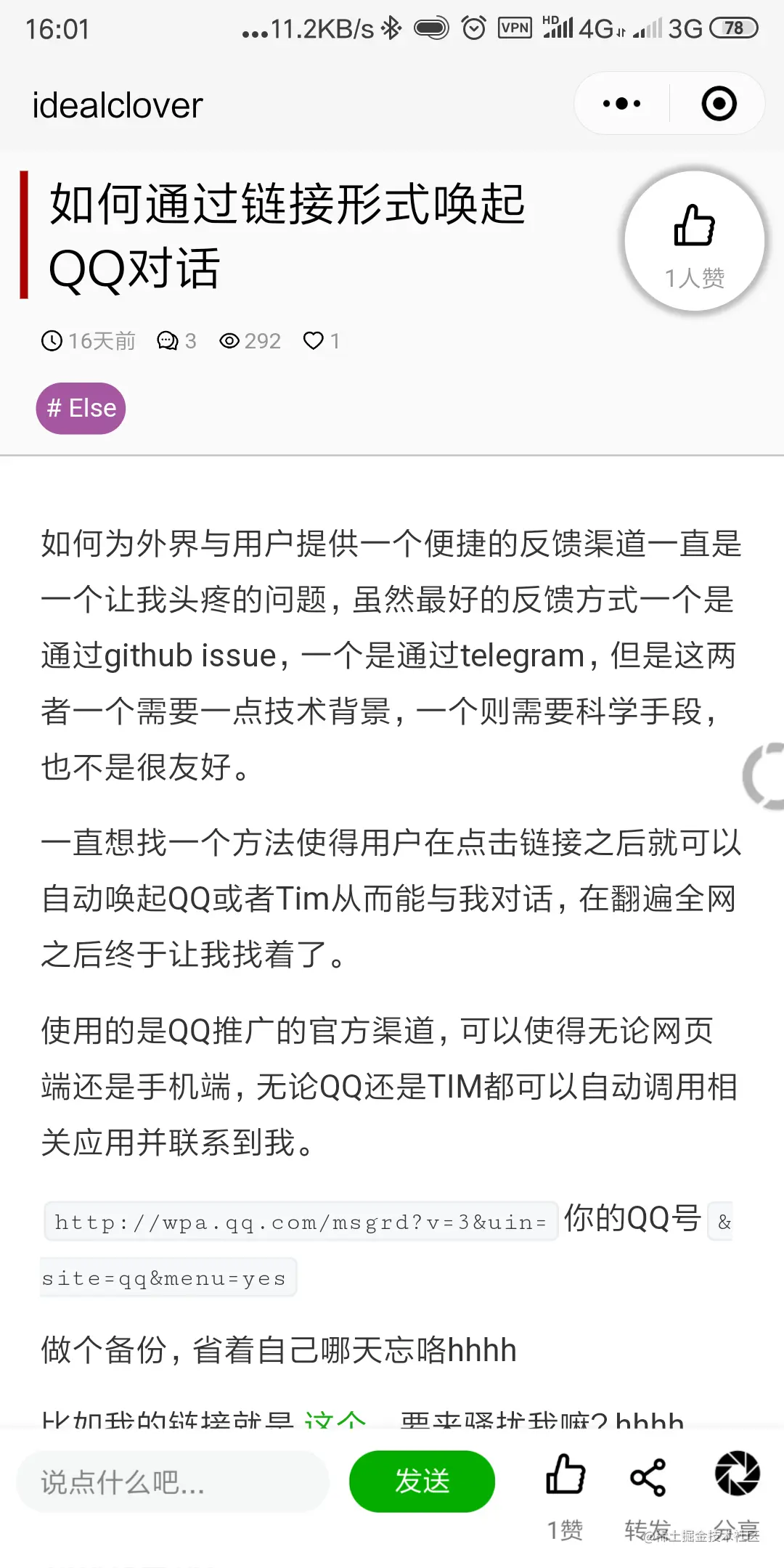Focus the 说点什么吧 comment field
Screen dimensions: 784x1568
tap(173, 1482)
